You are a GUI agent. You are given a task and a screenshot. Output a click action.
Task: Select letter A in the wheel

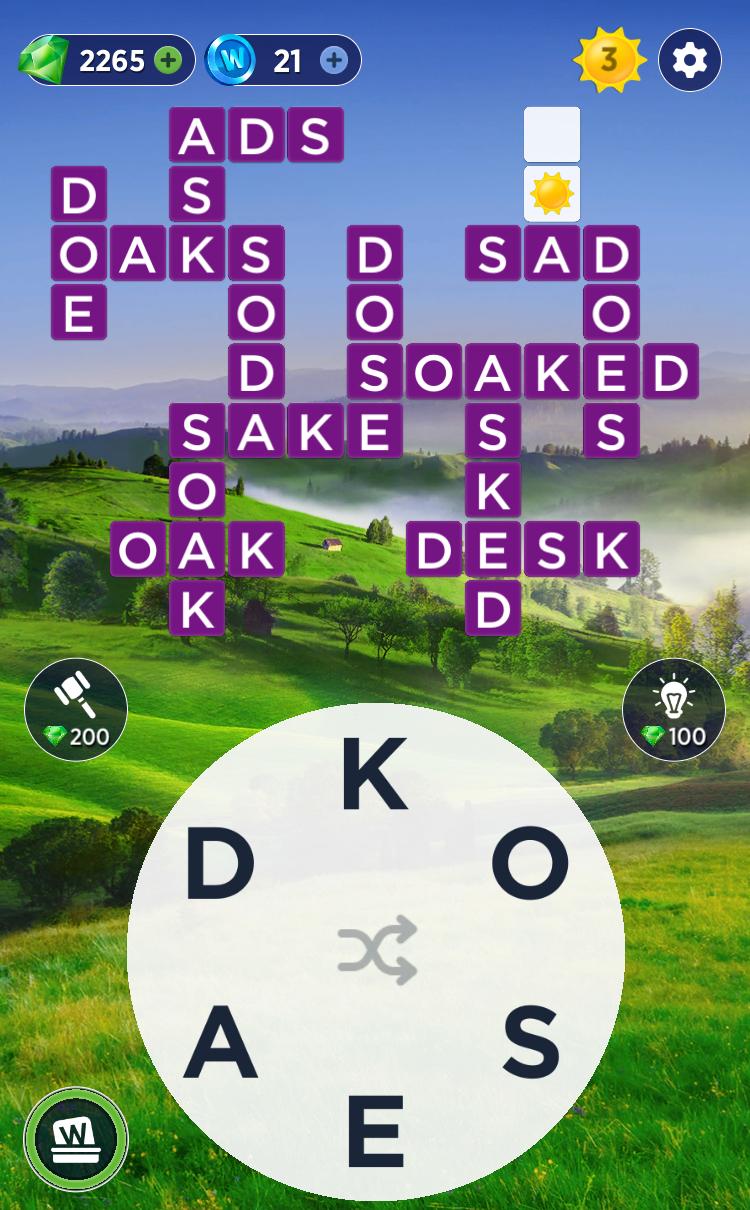(x=220, y=1043)
